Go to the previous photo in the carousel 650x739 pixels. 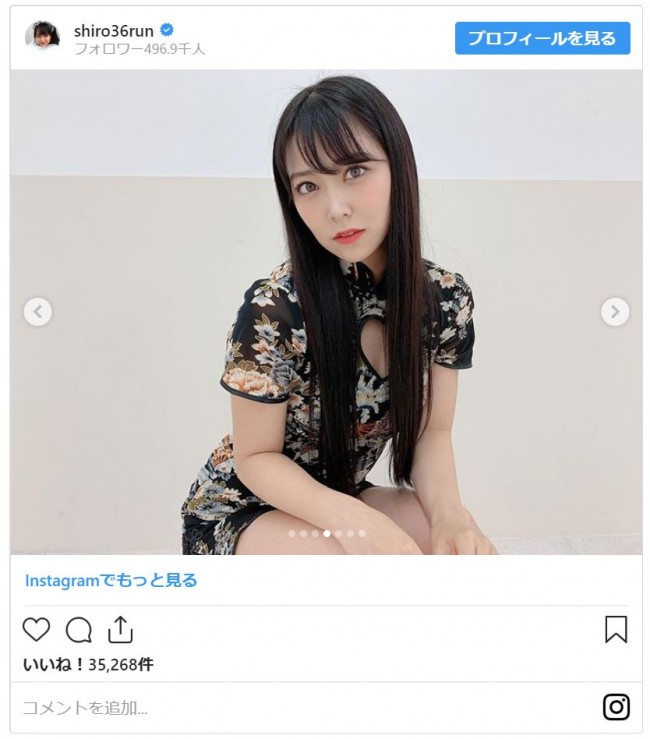pyautogui.click(x=37, y=312)
